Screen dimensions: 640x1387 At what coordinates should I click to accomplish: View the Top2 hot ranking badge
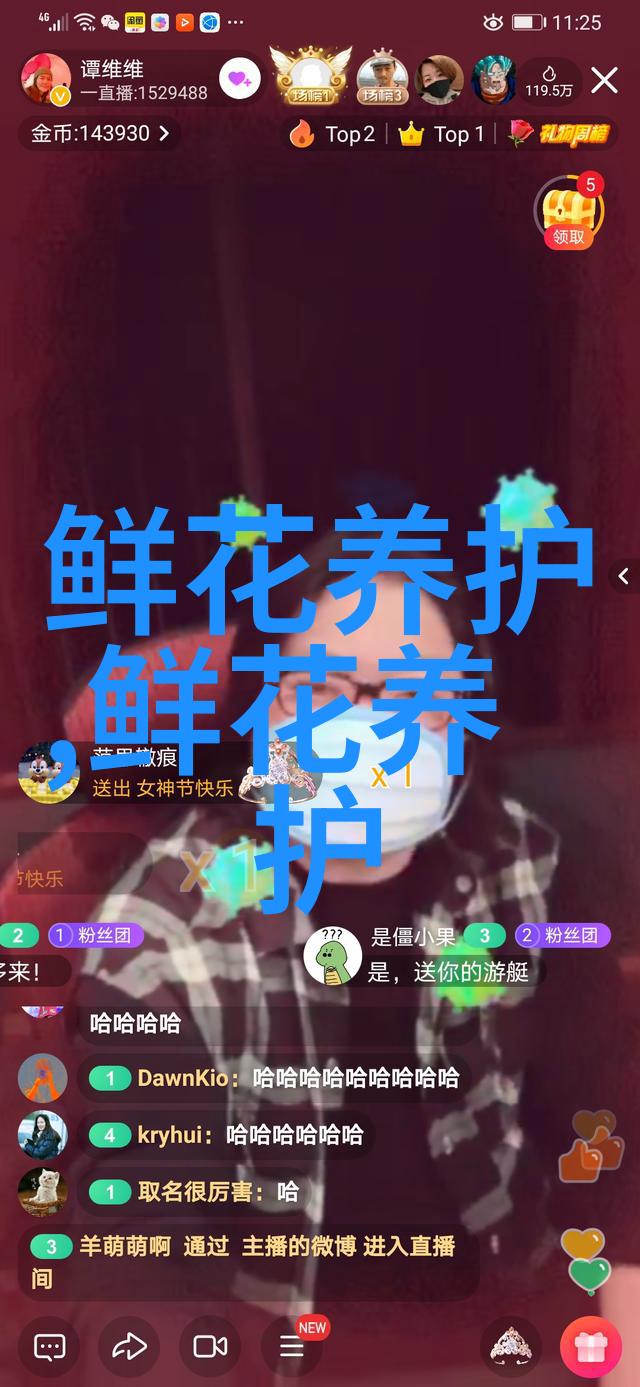333,134
